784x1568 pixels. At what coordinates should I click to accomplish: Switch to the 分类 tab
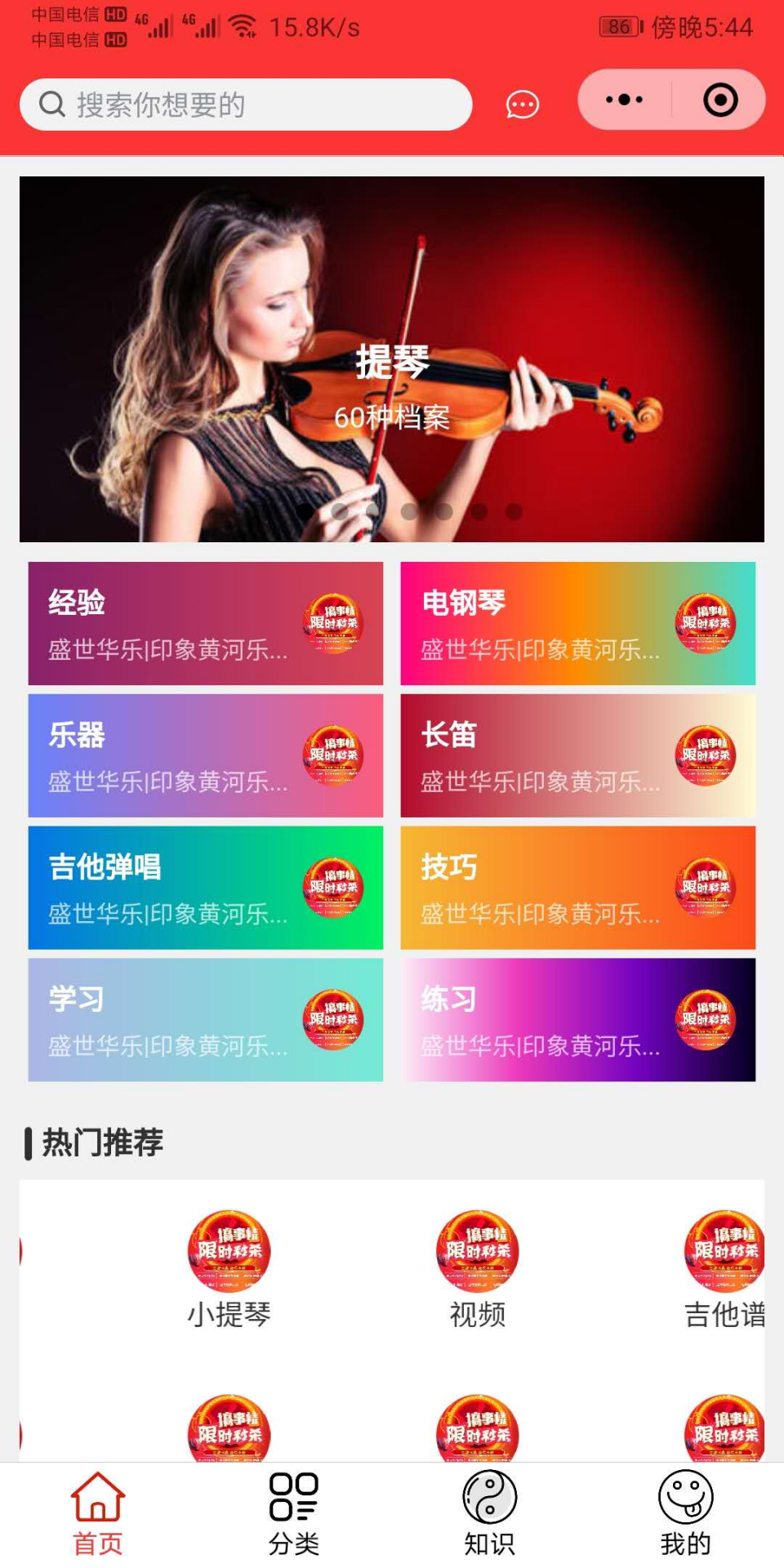(x=294, y=1515)
